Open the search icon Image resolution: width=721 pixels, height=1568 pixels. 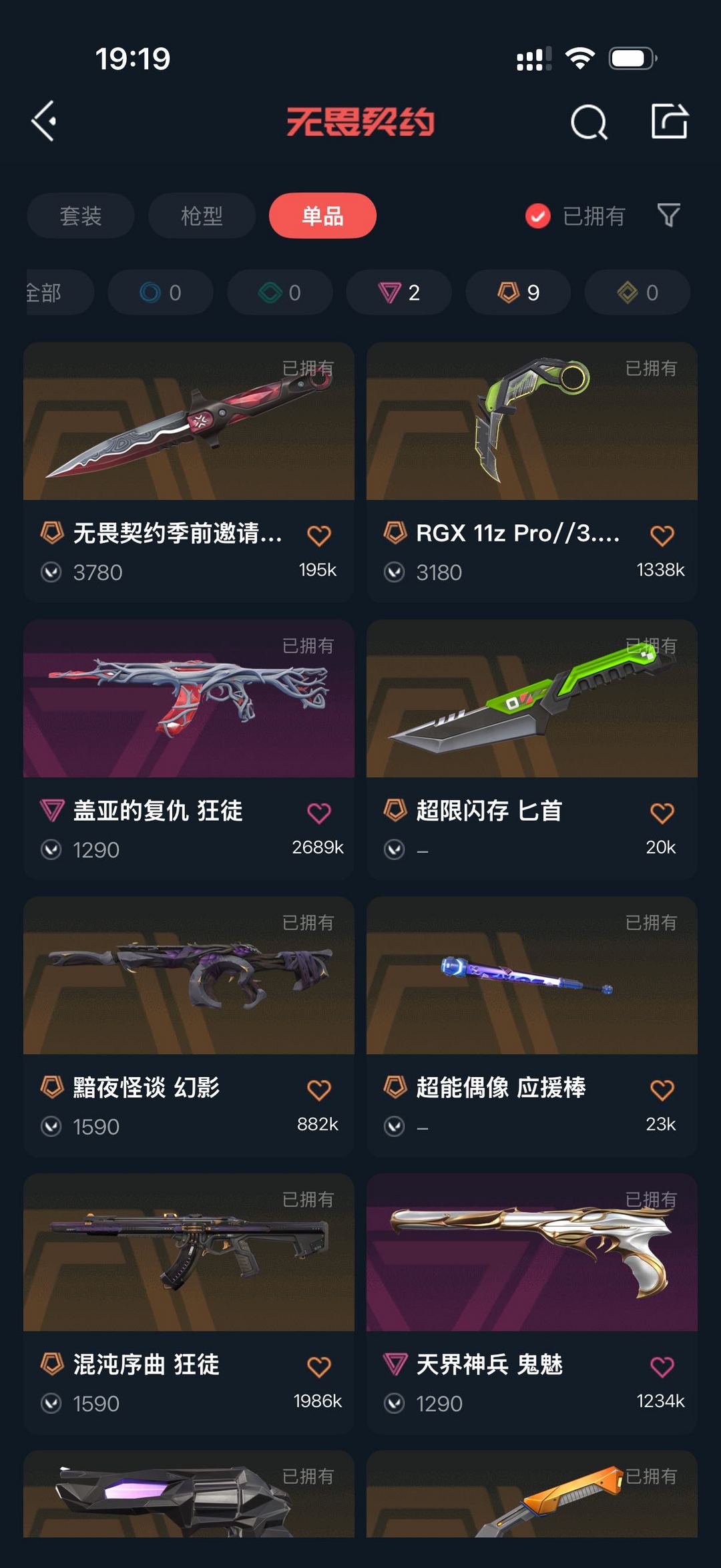[589, 122]
